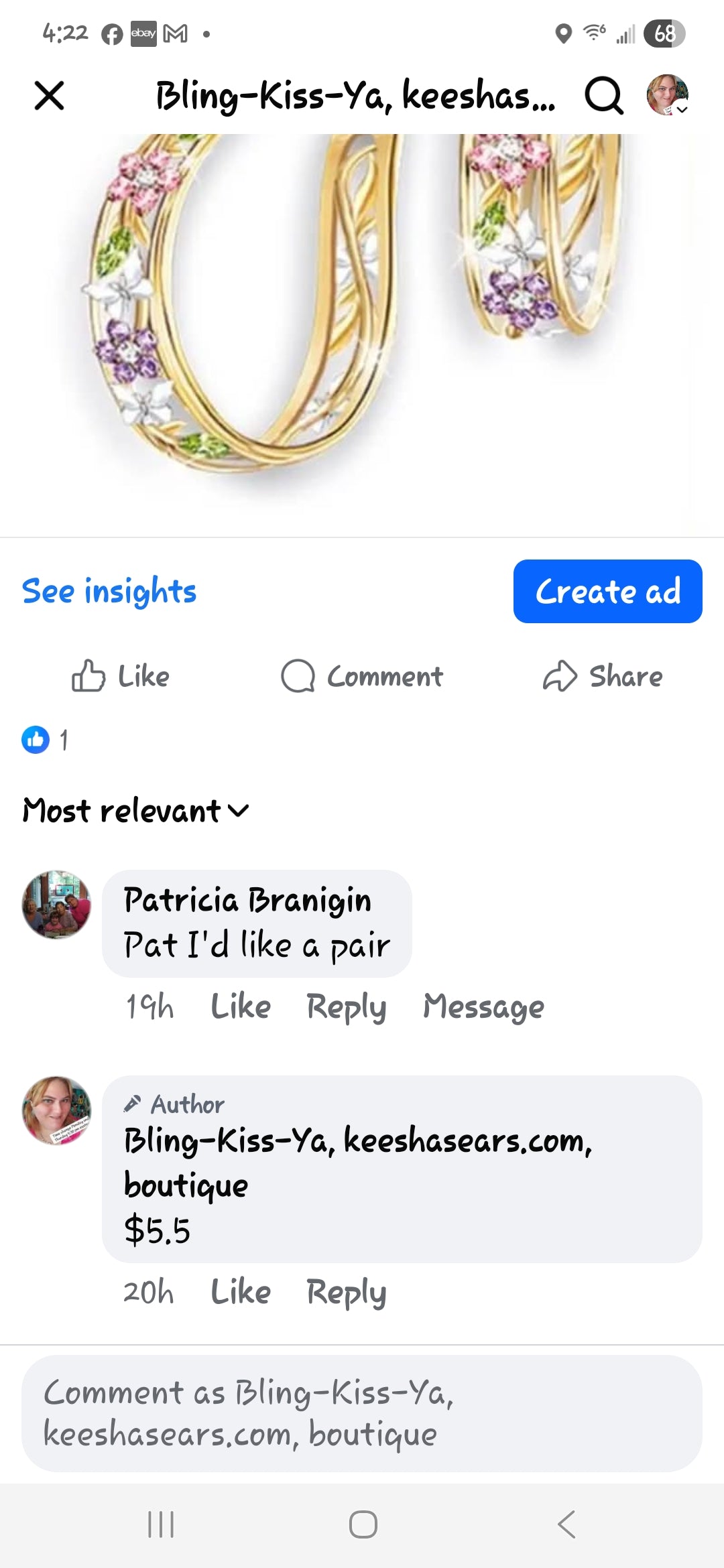The image size is (724, 1568).
Task: Open recent apps from the navigation bar
Action: click(161, 1524)
